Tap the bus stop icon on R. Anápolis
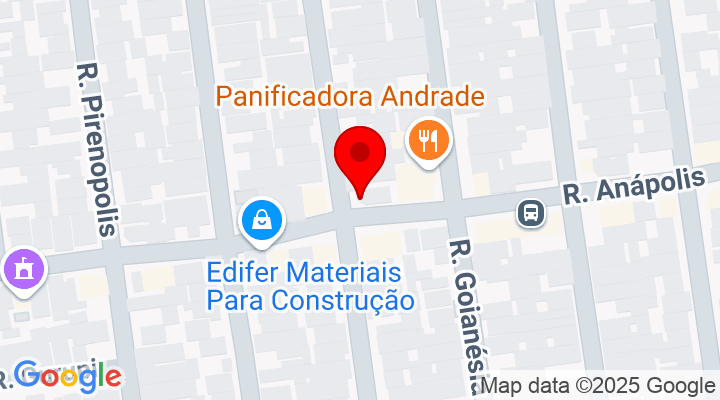This screenshot has height=400, width=720. (x=530, y=211)
